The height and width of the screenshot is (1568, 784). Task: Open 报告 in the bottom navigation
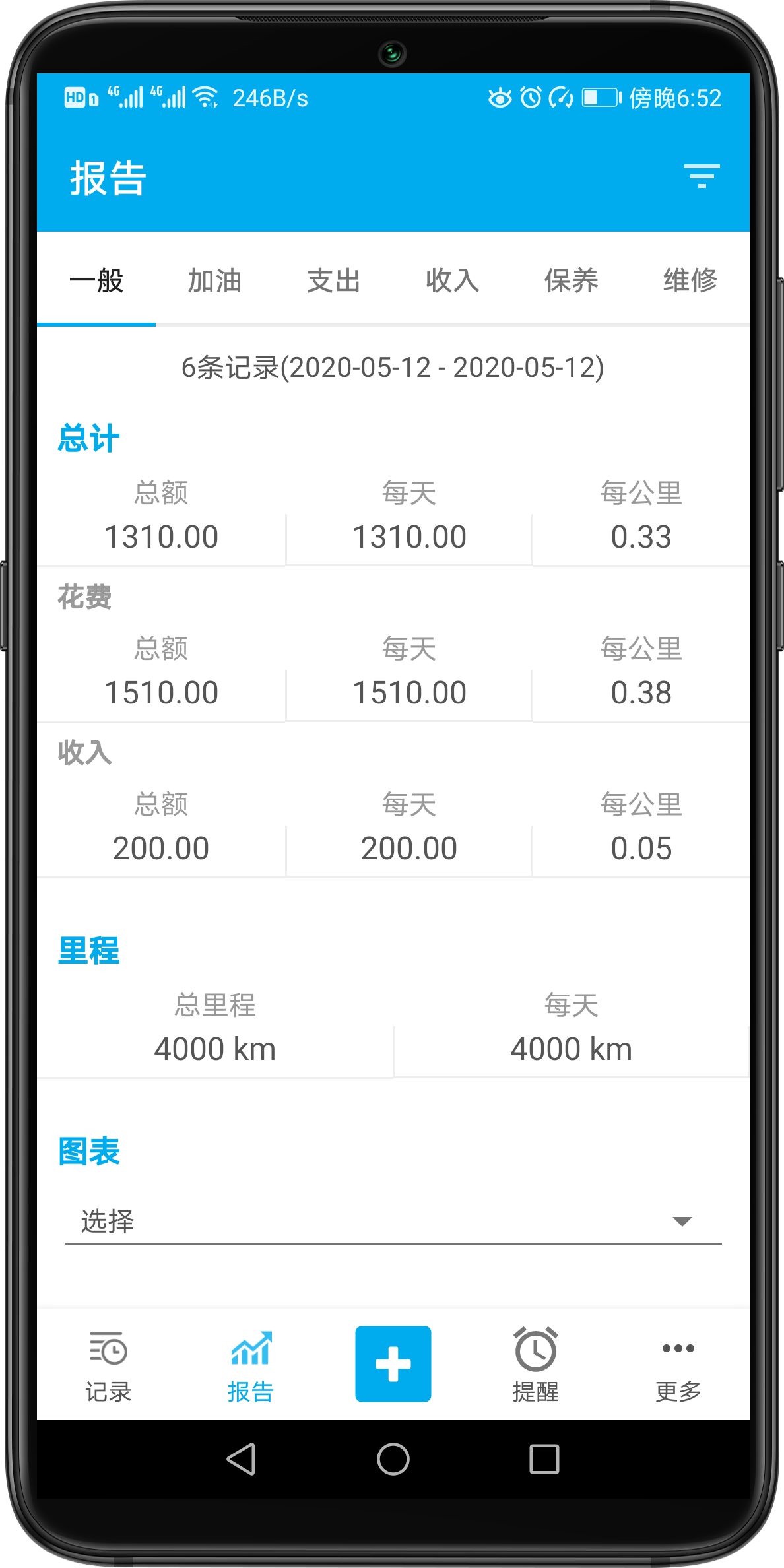251,1365
